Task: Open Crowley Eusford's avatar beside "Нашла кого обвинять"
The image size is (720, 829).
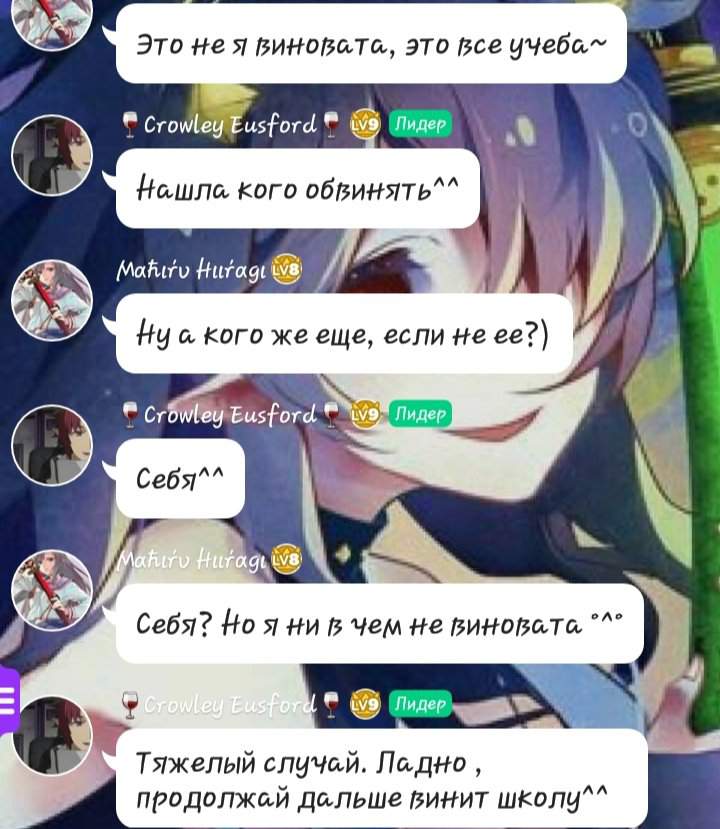Action: tap(51, 157)
